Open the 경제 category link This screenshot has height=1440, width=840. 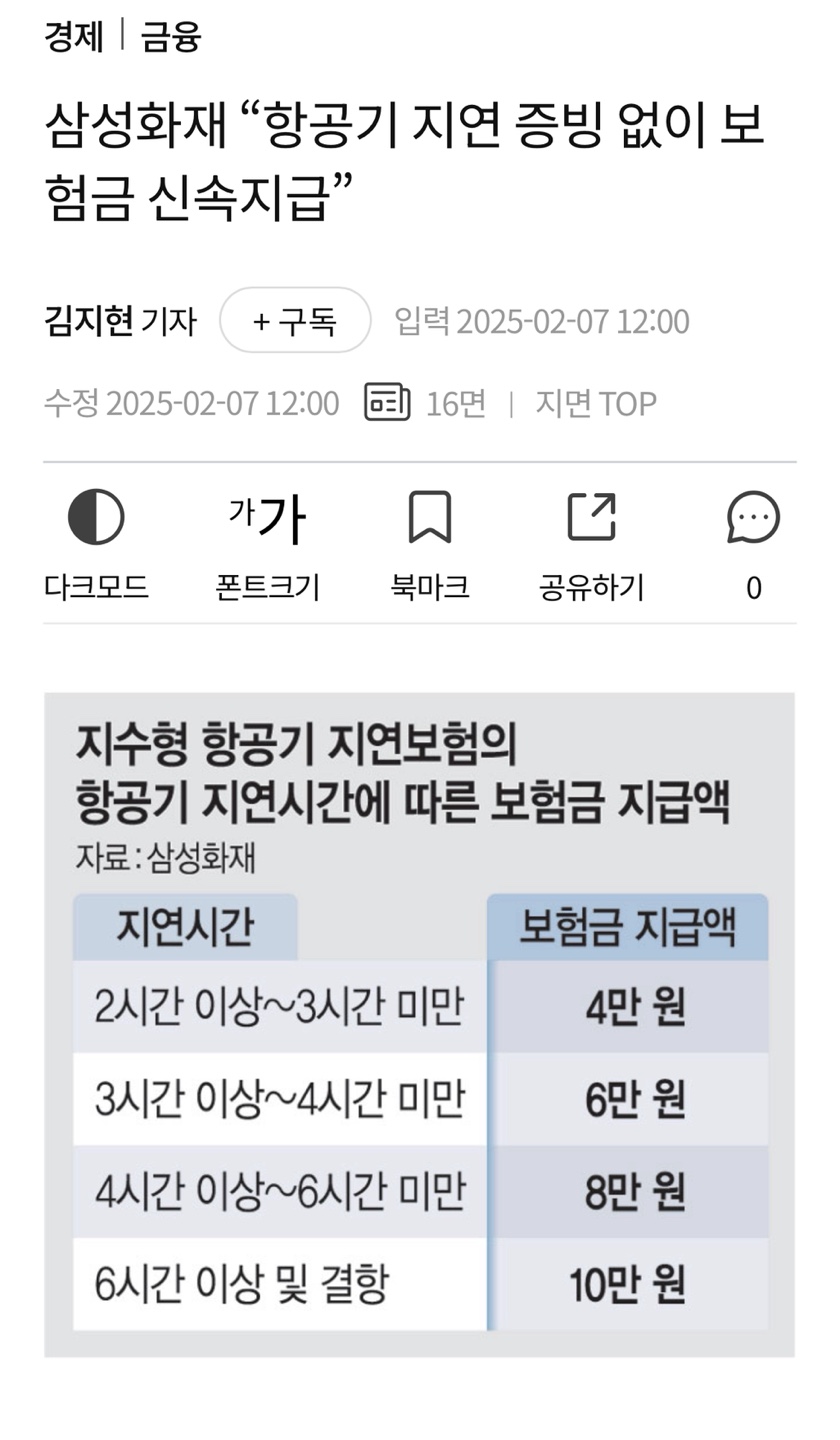coord(73,37)
